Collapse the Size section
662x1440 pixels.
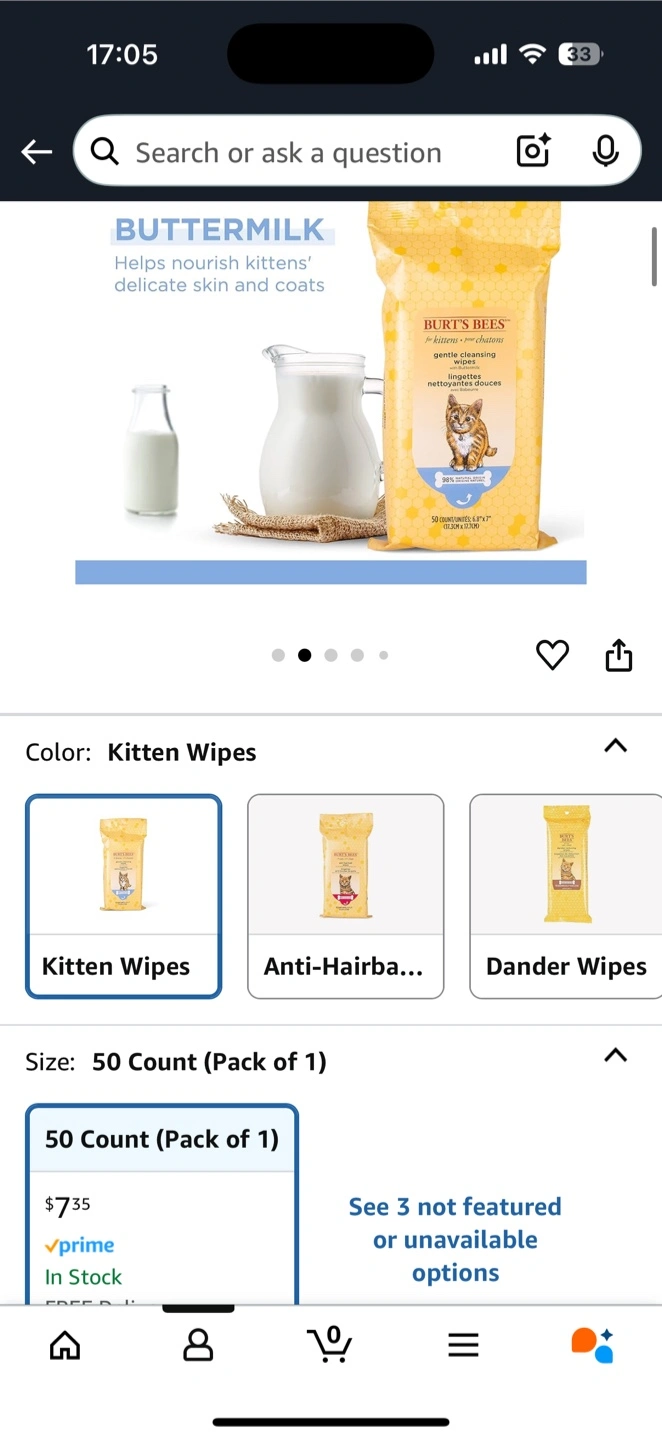click(616, 1055)
